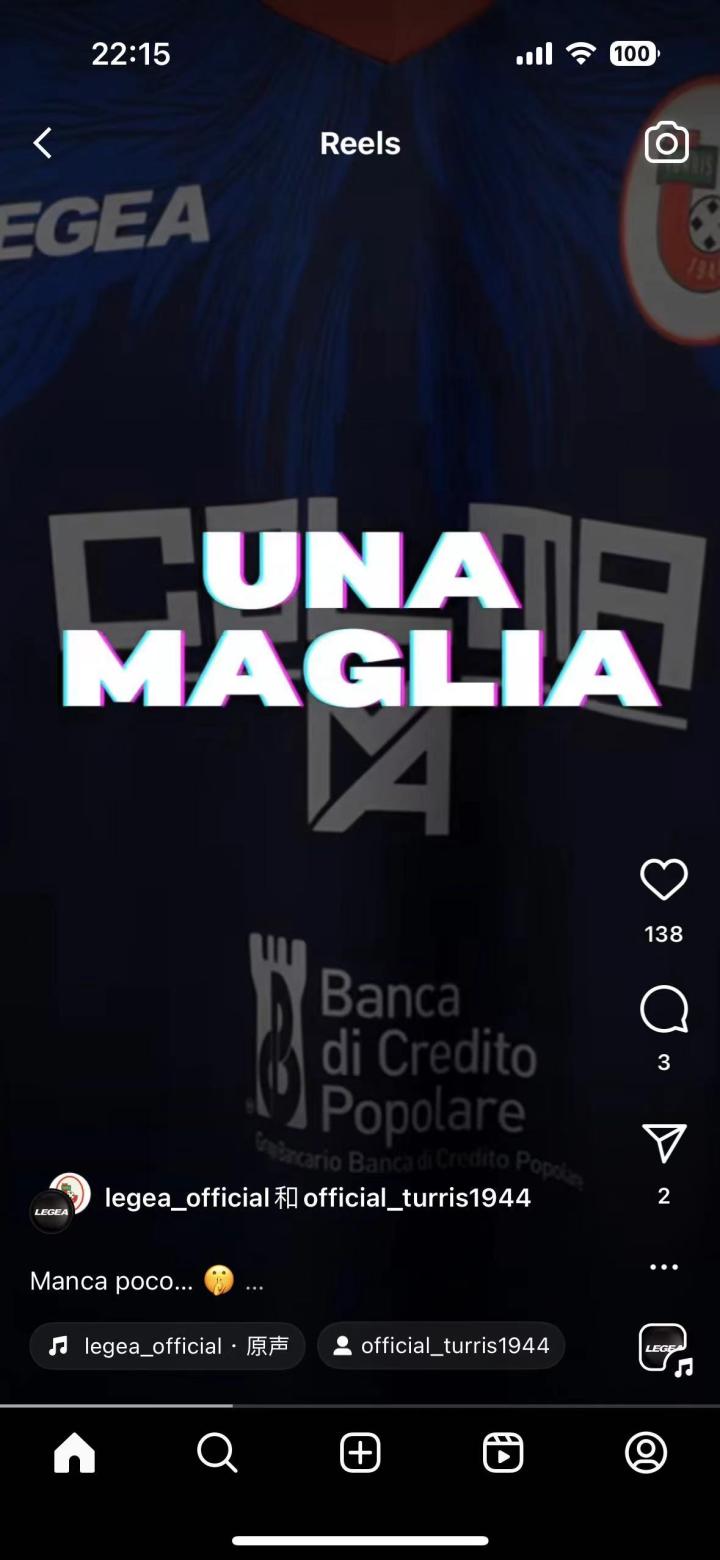Open legea_official profile from username
Screen dimensions: 720x1560
187,1198
